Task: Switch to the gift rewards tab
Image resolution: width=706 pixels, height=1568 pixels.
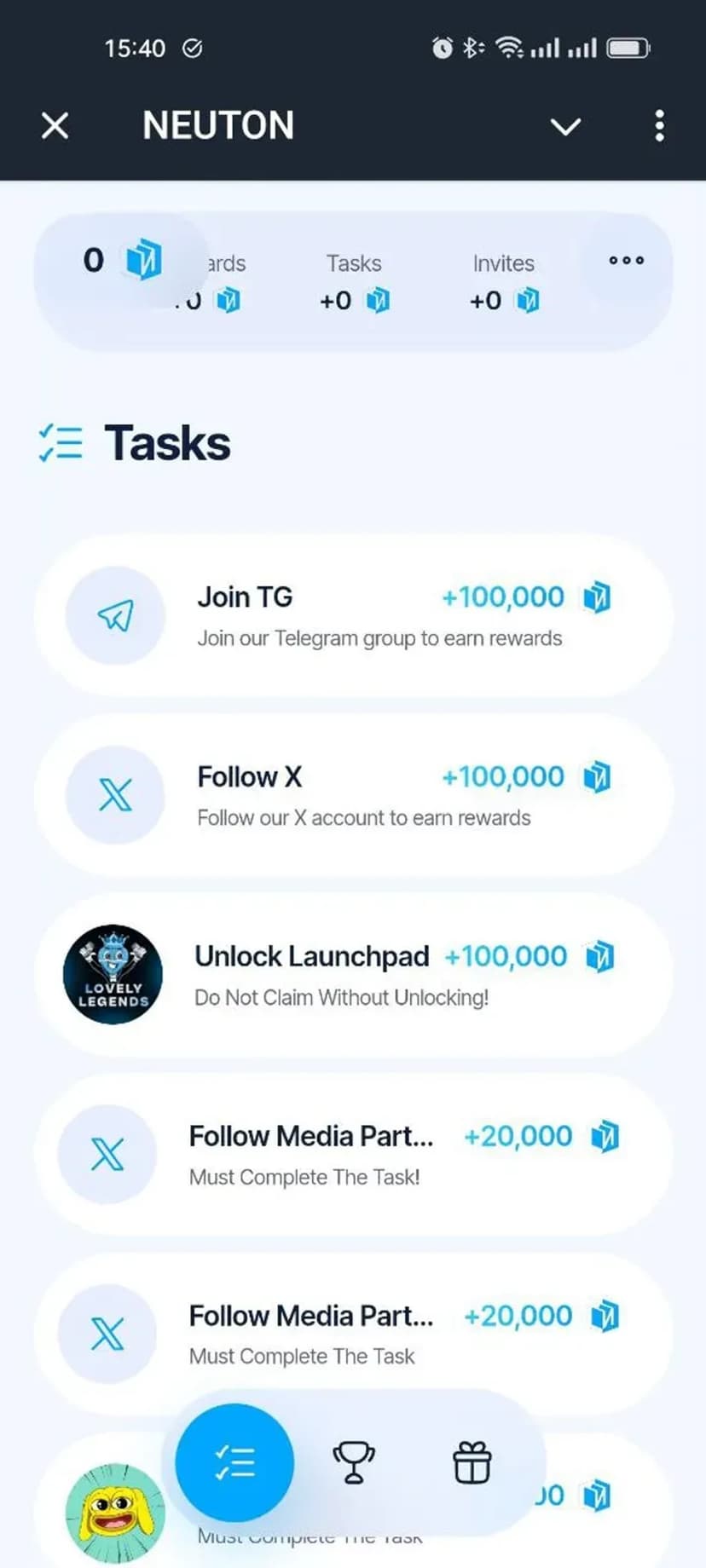Action: pyautogui.click(x=472, y=1462)
